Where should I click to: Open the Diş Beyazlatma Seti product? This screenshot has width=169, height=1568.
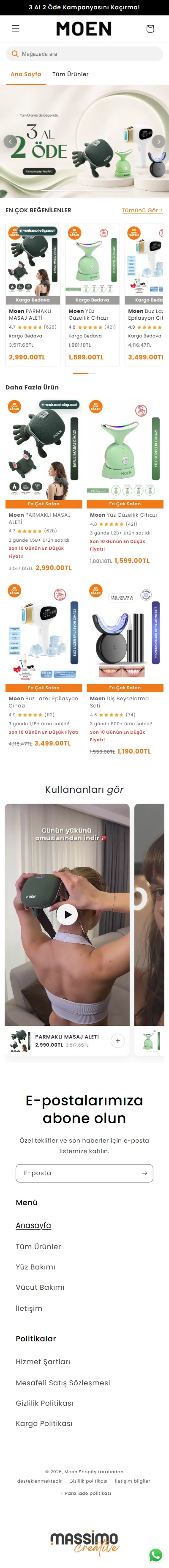coord(125,669)
